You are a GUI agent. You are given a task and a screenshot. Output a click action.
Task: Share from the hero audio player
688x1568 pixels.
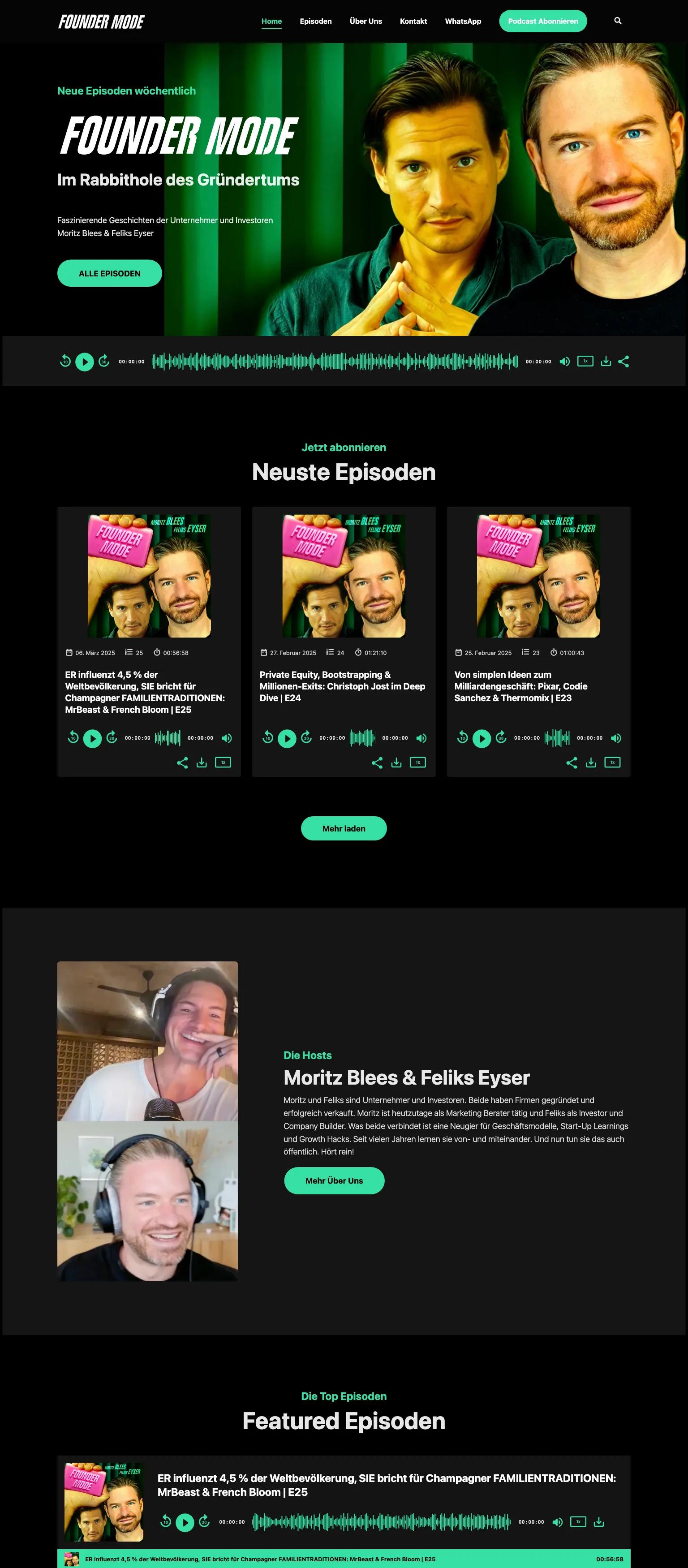pyautogui.click(x=623, y=362)
